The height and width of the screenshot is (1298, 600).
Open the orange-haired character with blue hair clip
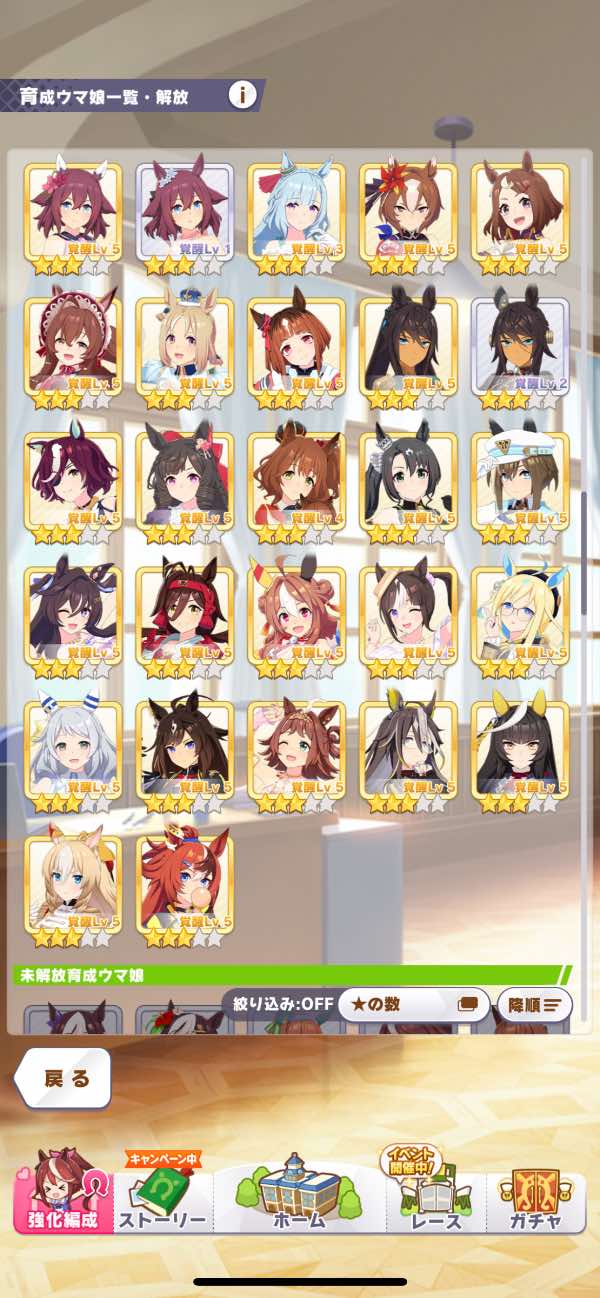185,885
